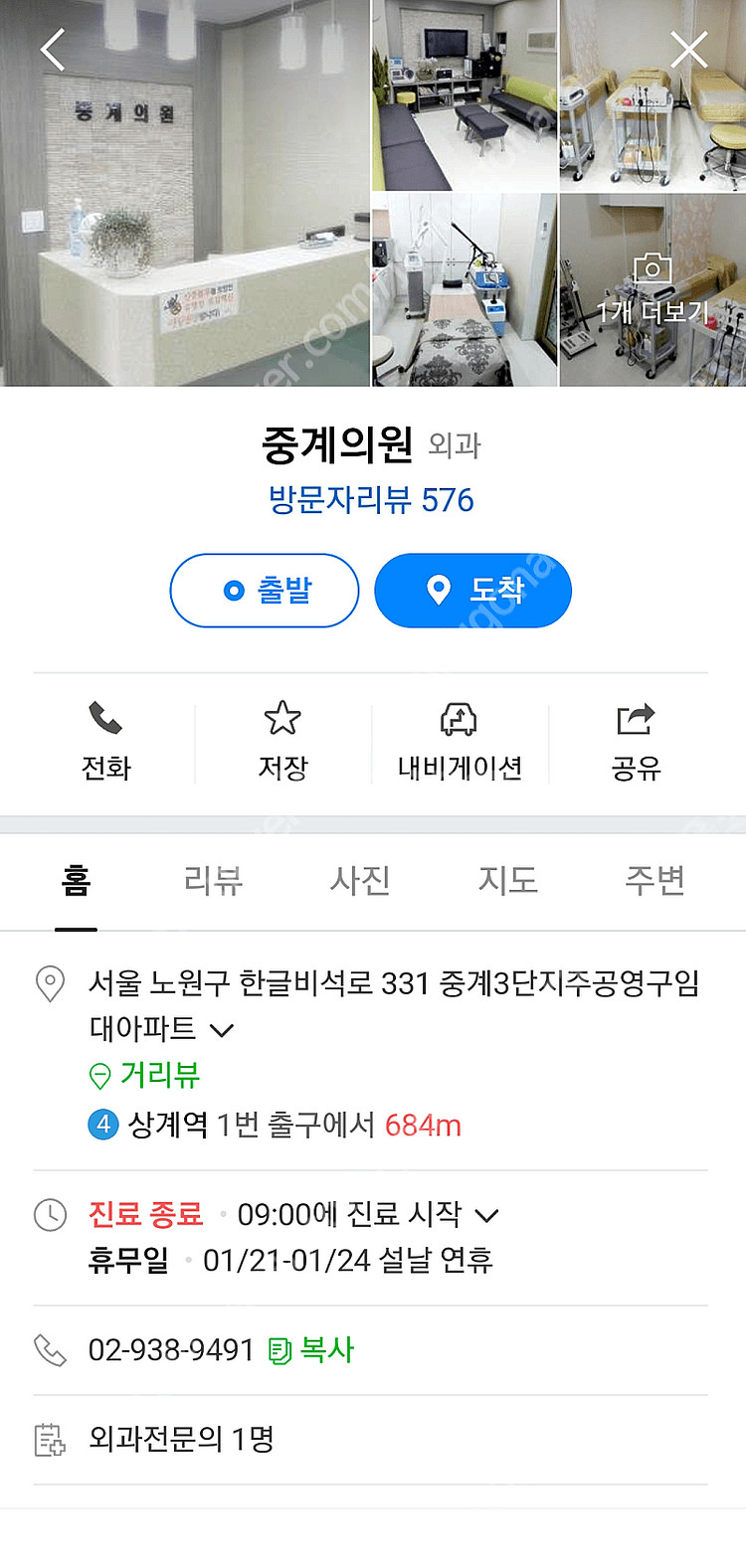Screen dimensions: 746x1568
Task: Go back with the top-left arrow
Action: 53,50
